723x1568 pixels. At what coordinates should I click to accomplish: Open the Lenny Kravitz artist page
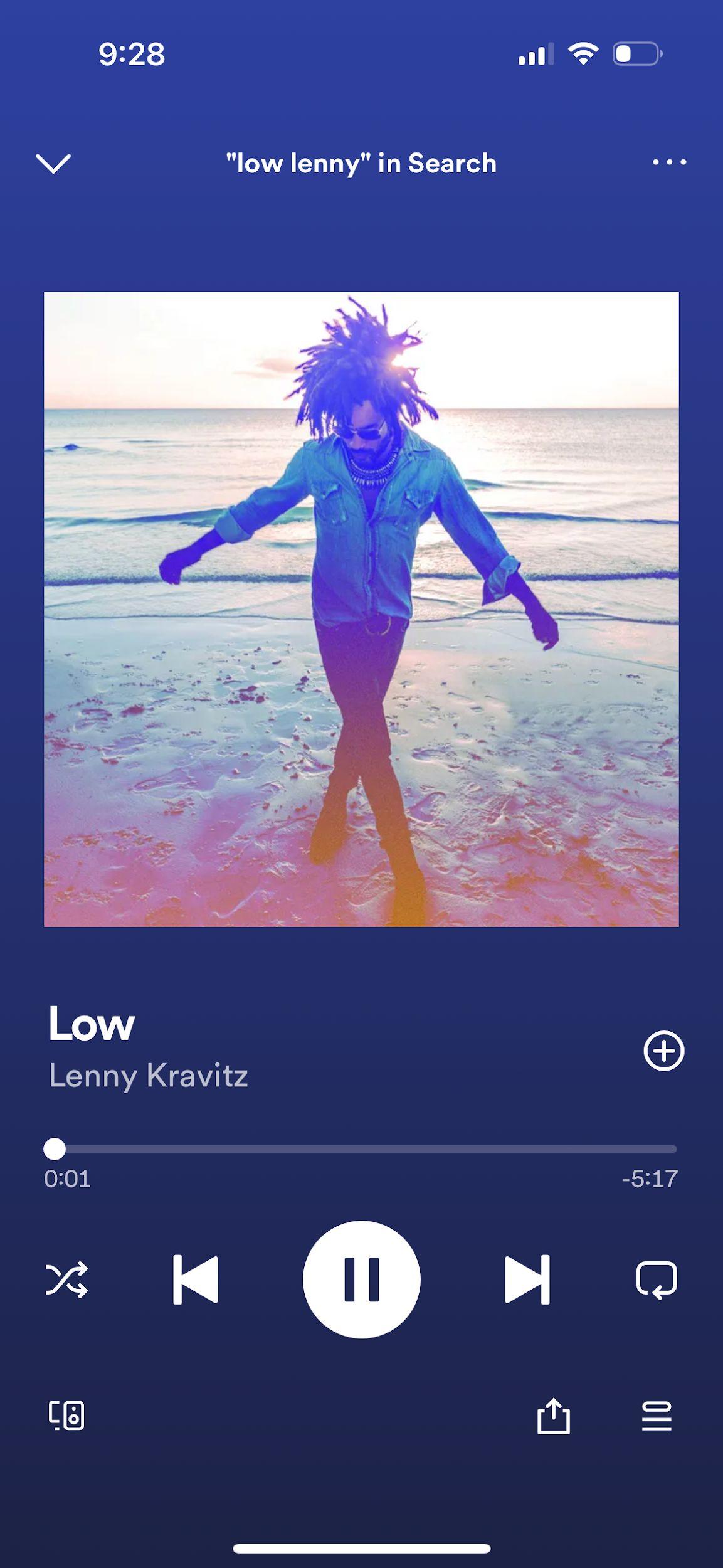click(149, 1076)
